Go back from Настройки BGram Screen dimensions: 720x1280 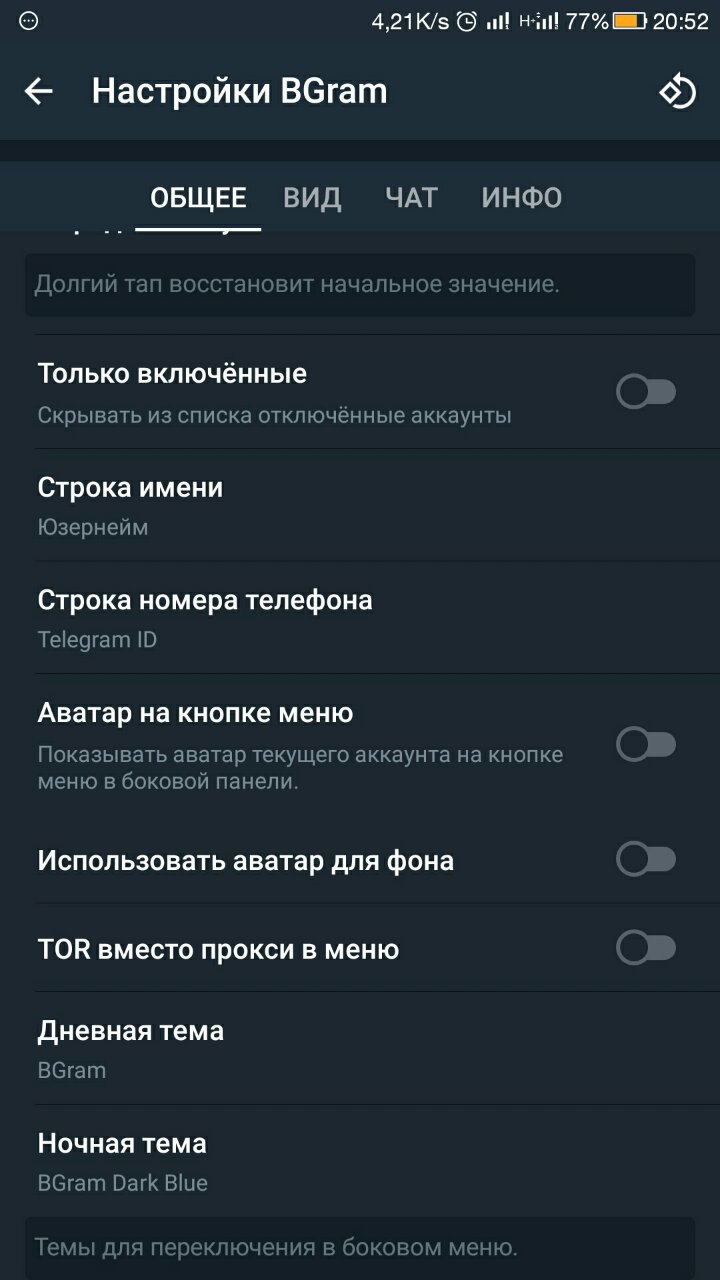click(x=39, y=92)
